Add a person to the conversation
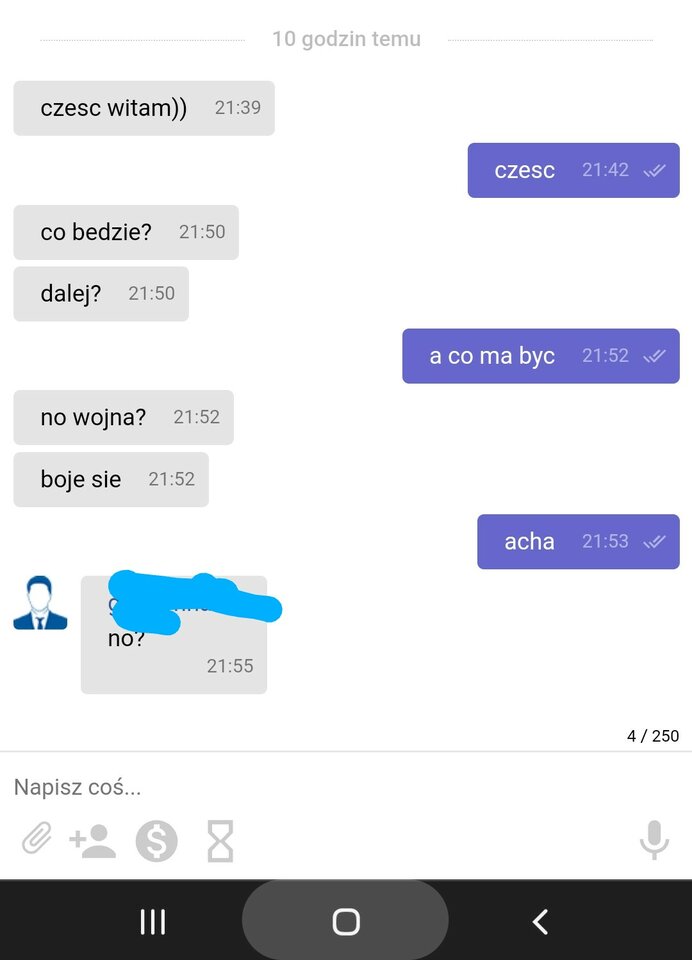Image resolution: width=692 pixels, height=960 pixels. (93, 841)
